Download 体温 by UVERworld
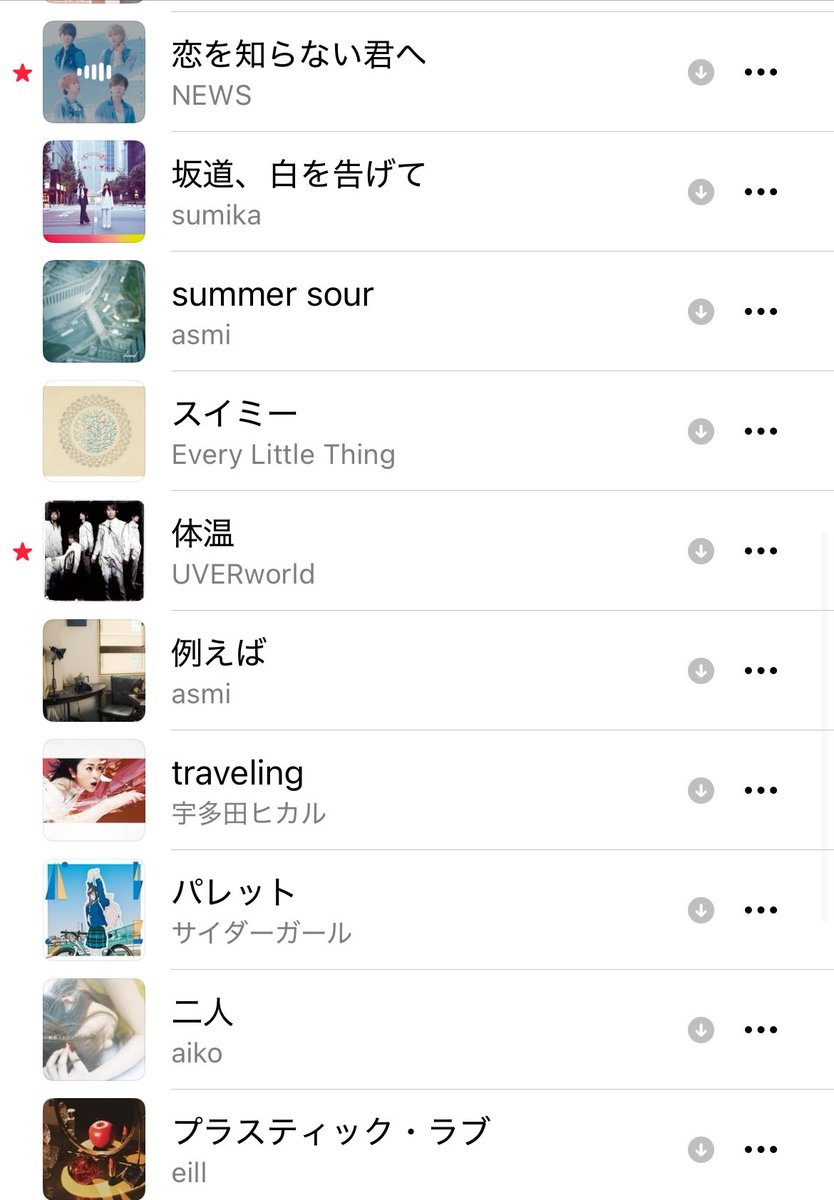The image size is (834, 1200). click(x=701, y=551)
